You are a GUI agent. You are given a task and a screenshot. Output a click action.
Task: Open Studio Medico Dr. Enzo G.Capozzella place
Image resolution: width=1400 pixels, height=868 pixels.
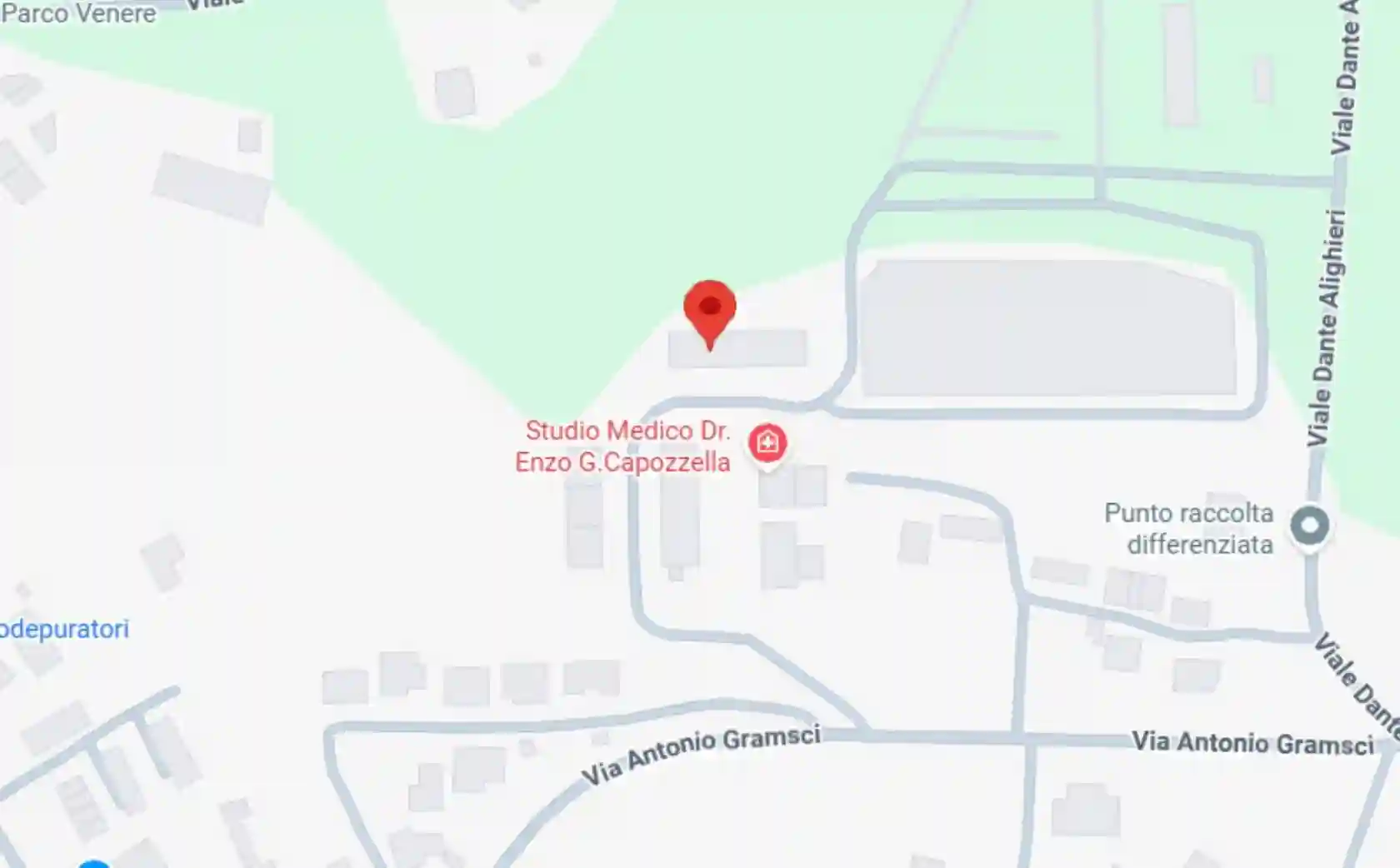coord(767,442)
